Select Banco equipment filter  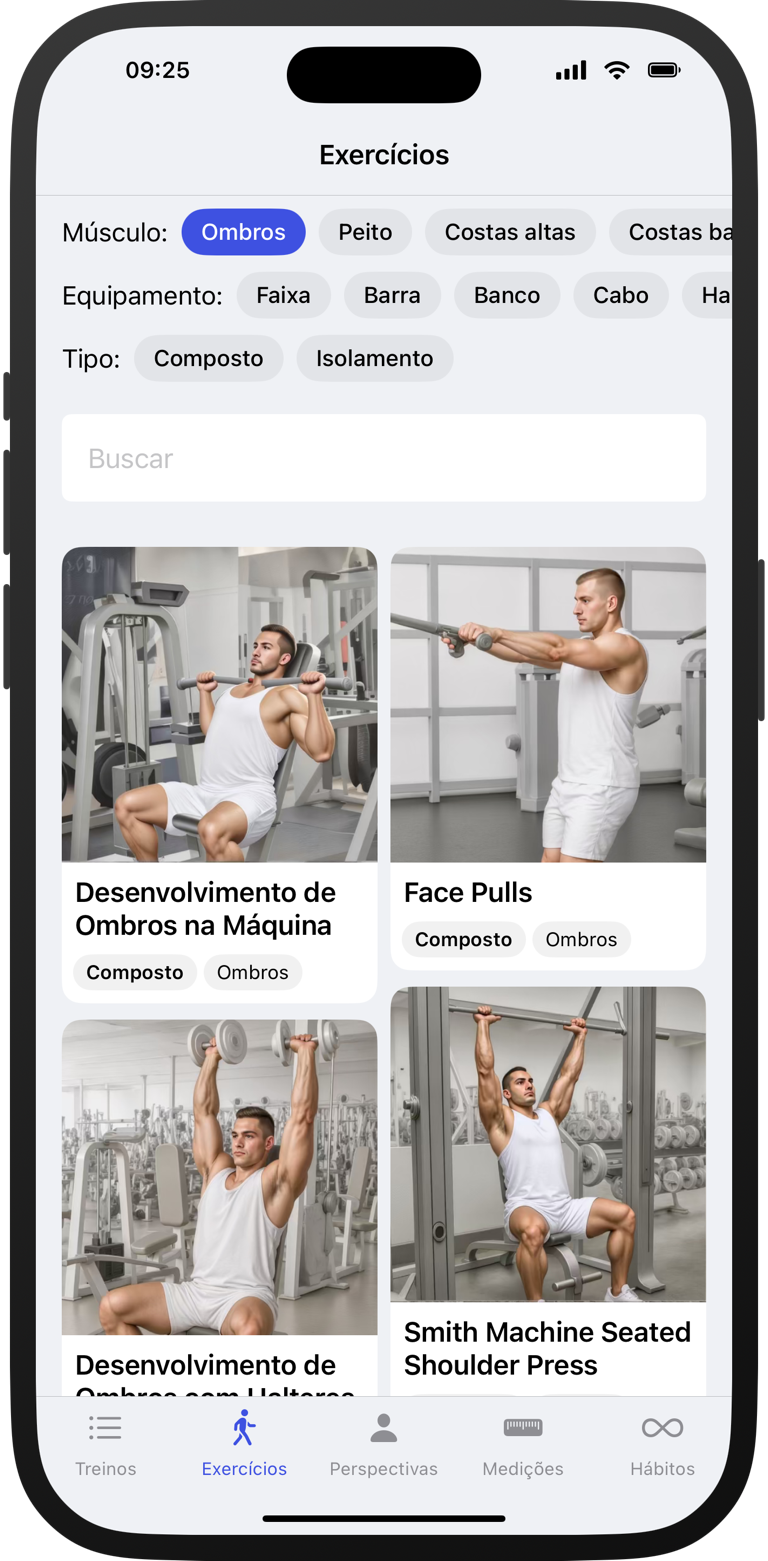(x=507, y=295)
